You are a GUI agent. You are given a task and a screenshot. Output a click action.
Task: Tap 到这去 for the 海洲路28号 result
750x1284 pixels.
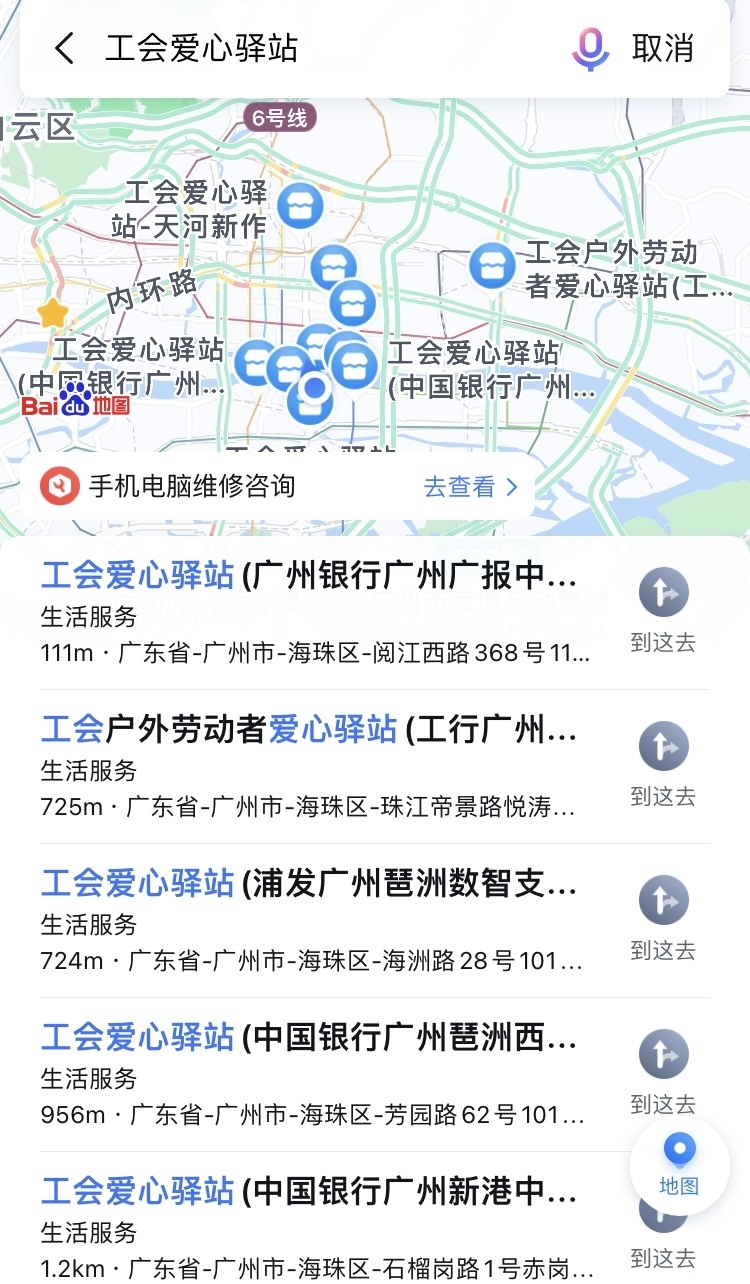663,915
